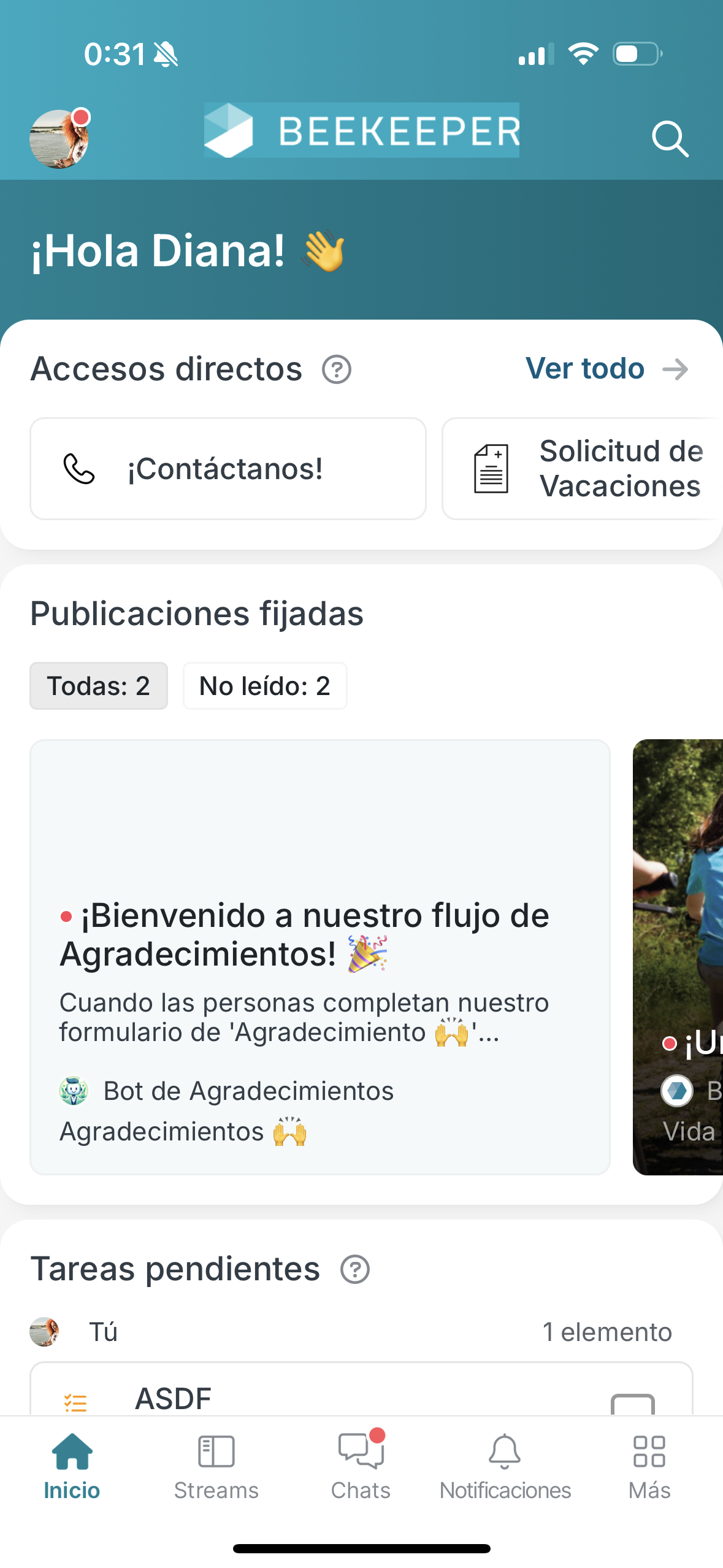
Task: Open the pinned post with the outdoor photo
Action: [x=678, y=957]
